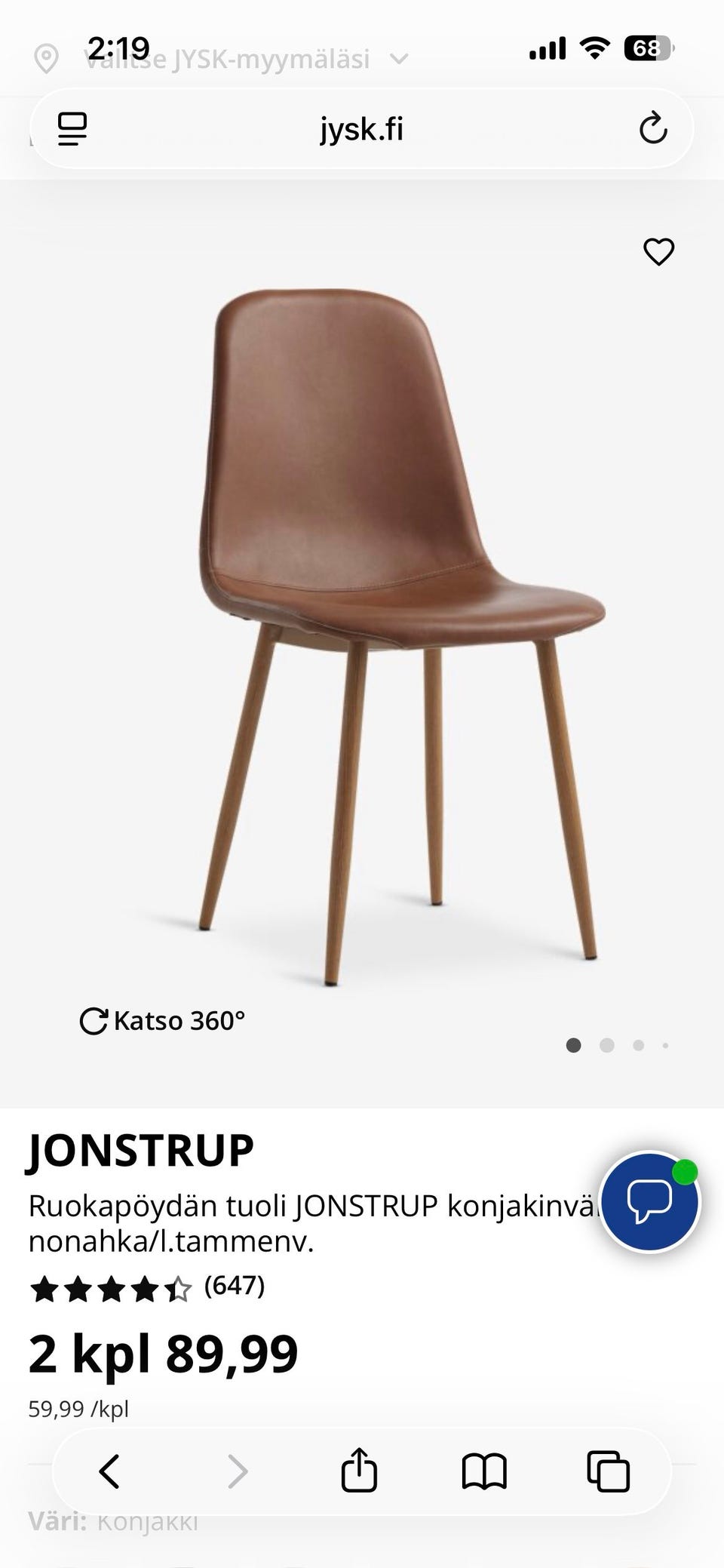Image resolution: width=724 pixels, height=1568 pixels.
Task: Add JONSTRUP chair to favorites
Action: pos(658,252)
